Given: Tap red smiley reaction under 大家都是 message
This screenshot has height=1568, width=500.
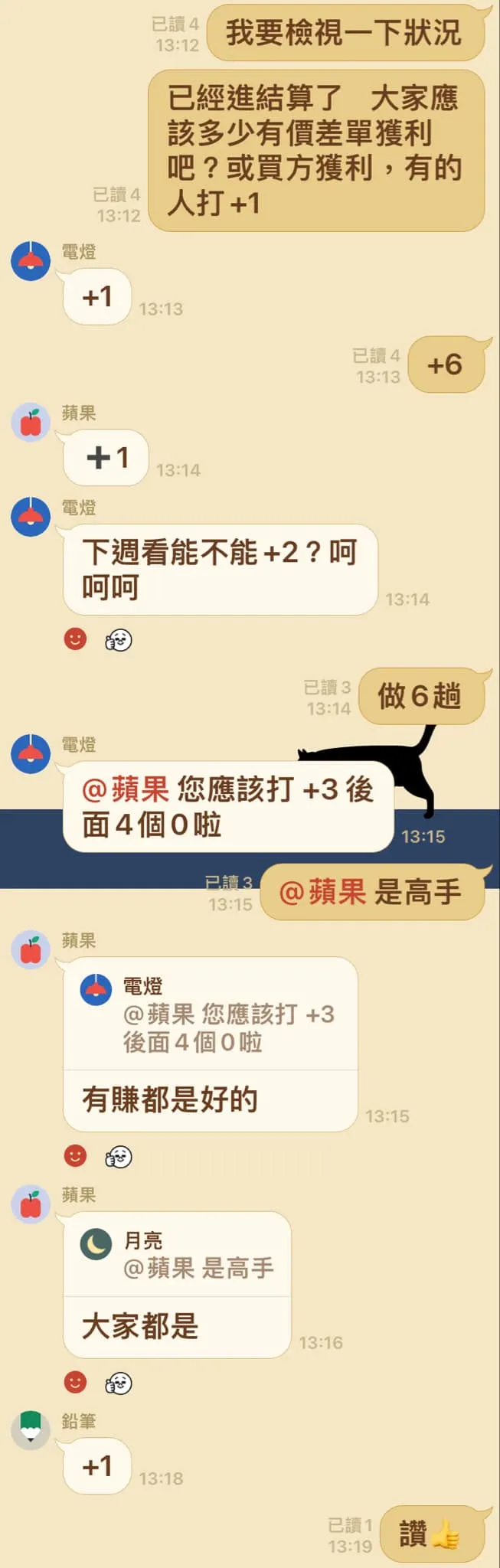Looking at the screenshot, I should (75, 1382).
